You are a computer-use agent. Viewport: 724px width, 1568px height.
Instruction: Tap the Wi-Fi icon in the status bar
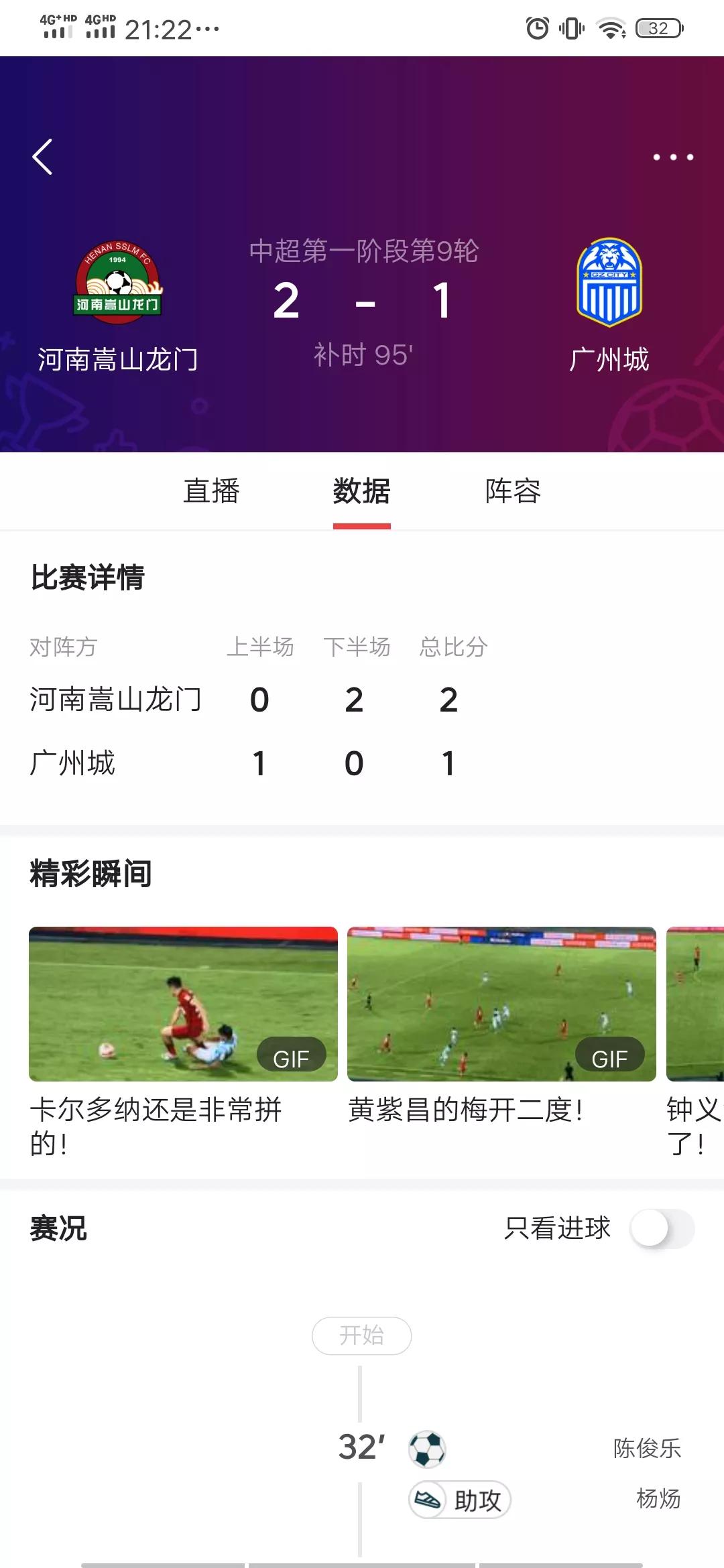[611, 29]
